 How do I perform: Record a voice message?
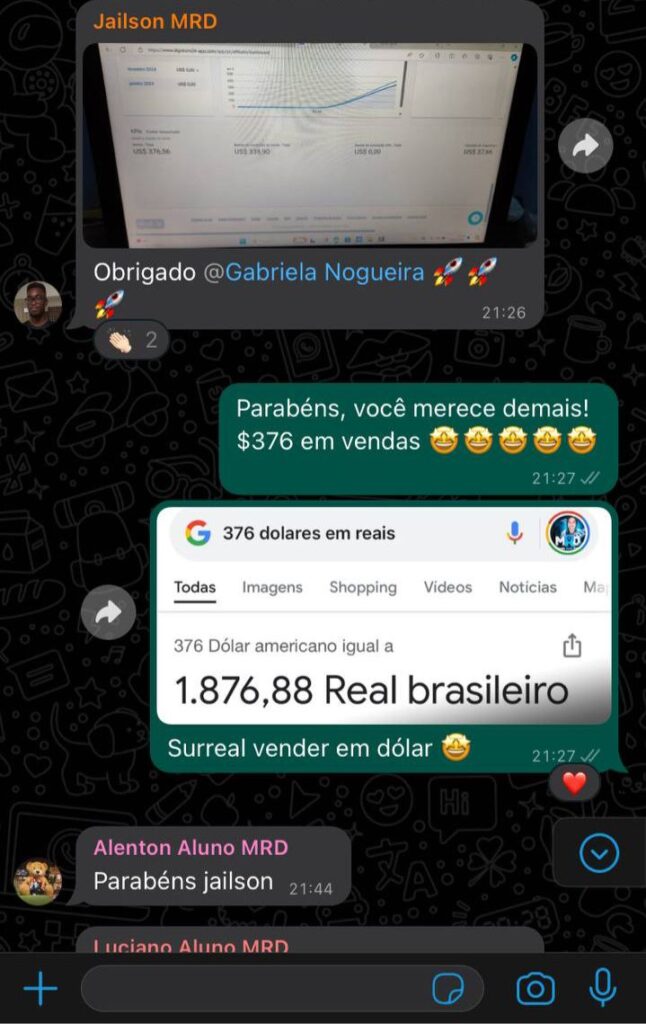(x=602, y=988)
